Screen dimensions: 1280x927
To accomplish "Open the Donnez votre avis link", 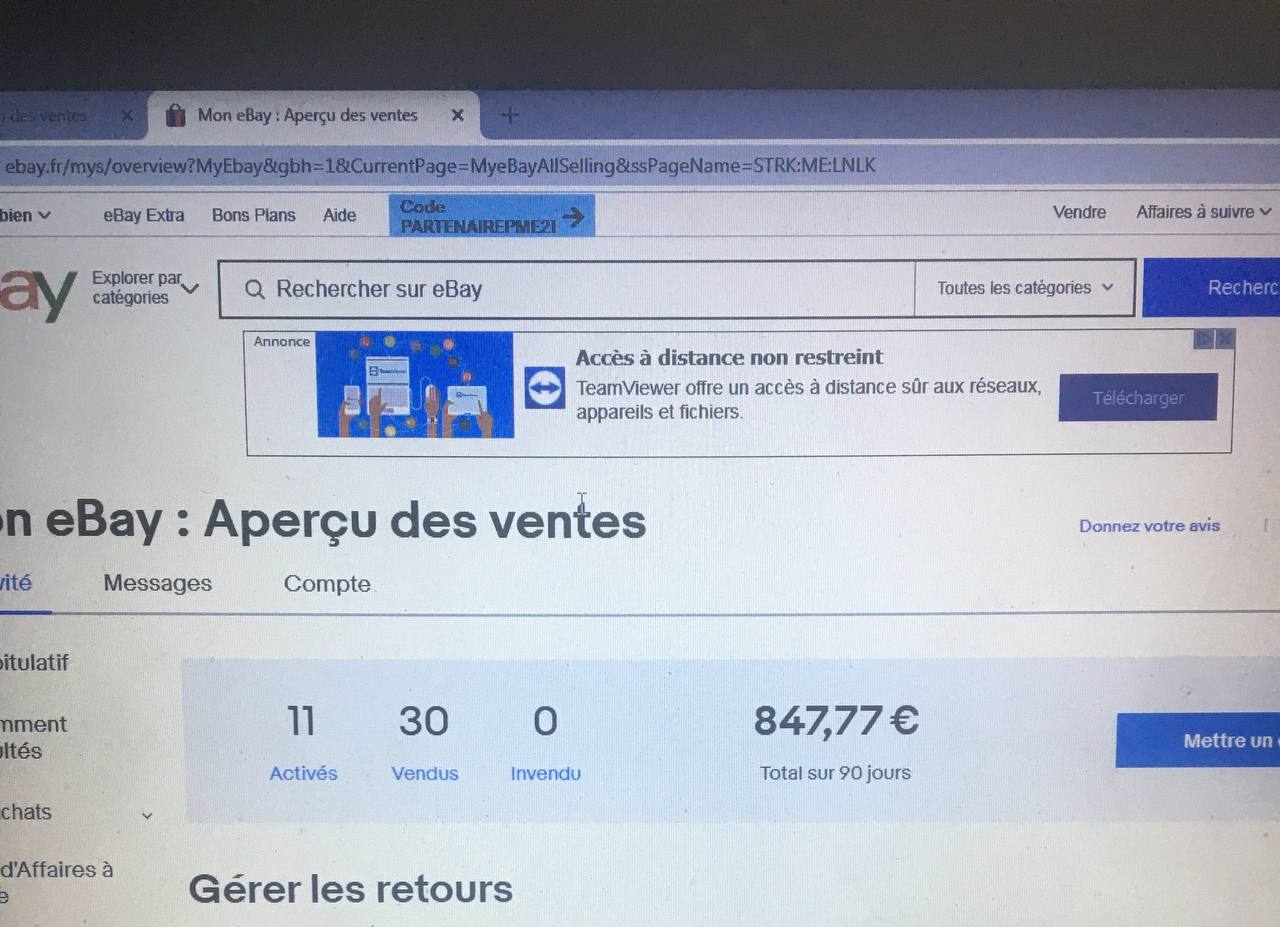I will (1149, 526).
